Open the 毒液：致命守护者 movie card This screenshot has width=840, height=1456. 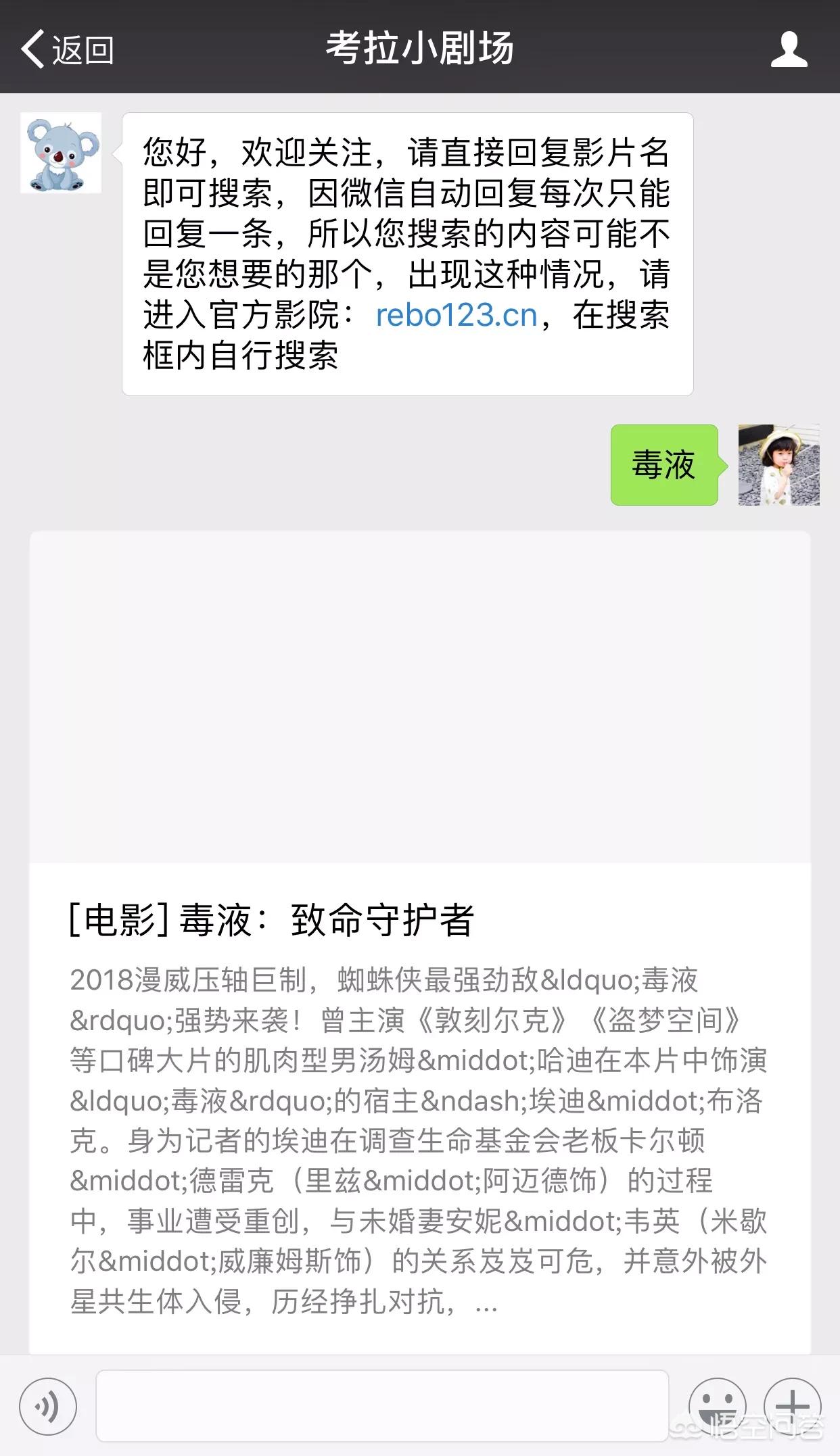tap(420, 942)
